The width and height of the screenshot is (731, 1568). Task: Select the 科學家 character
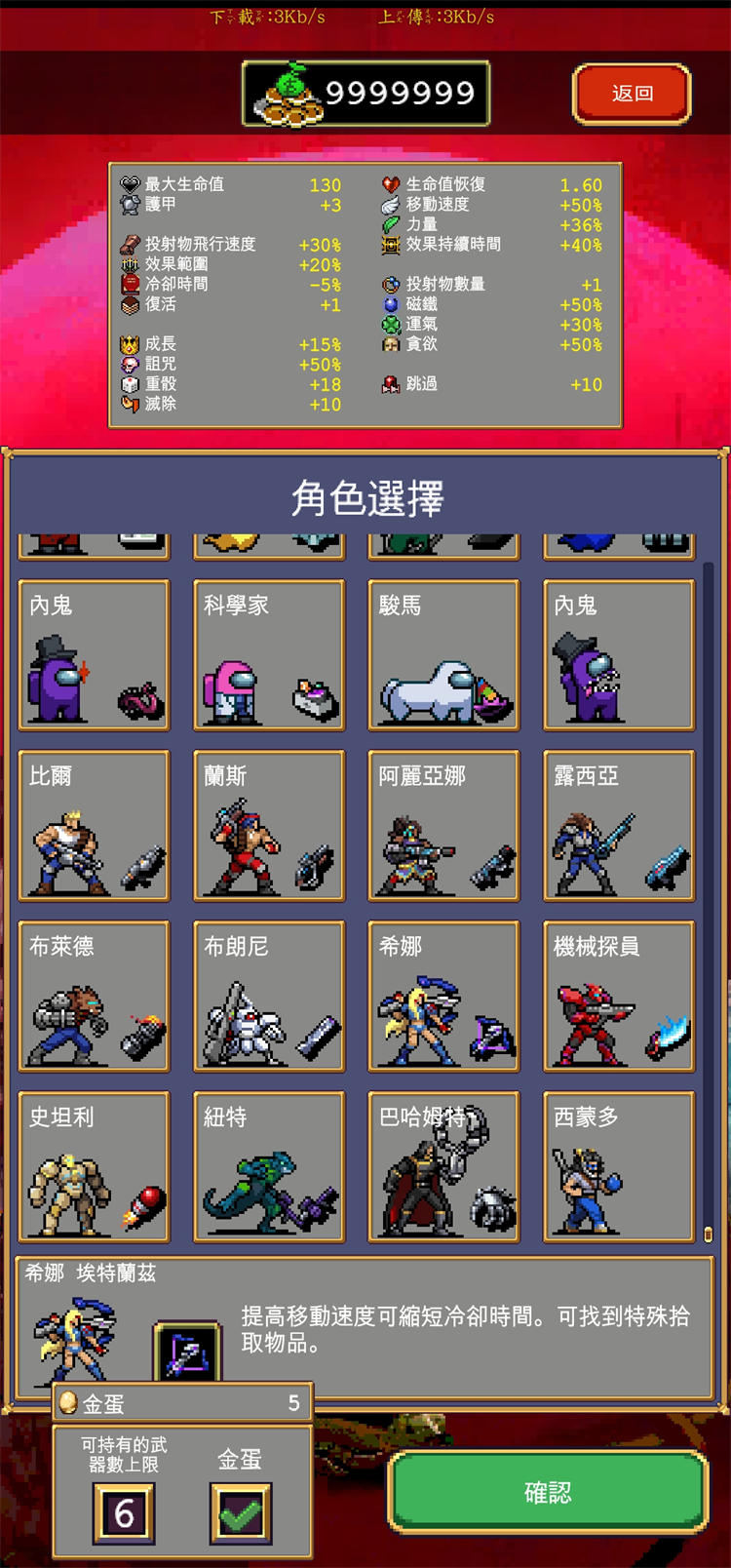pyautogui.click(x=269, y=654)
